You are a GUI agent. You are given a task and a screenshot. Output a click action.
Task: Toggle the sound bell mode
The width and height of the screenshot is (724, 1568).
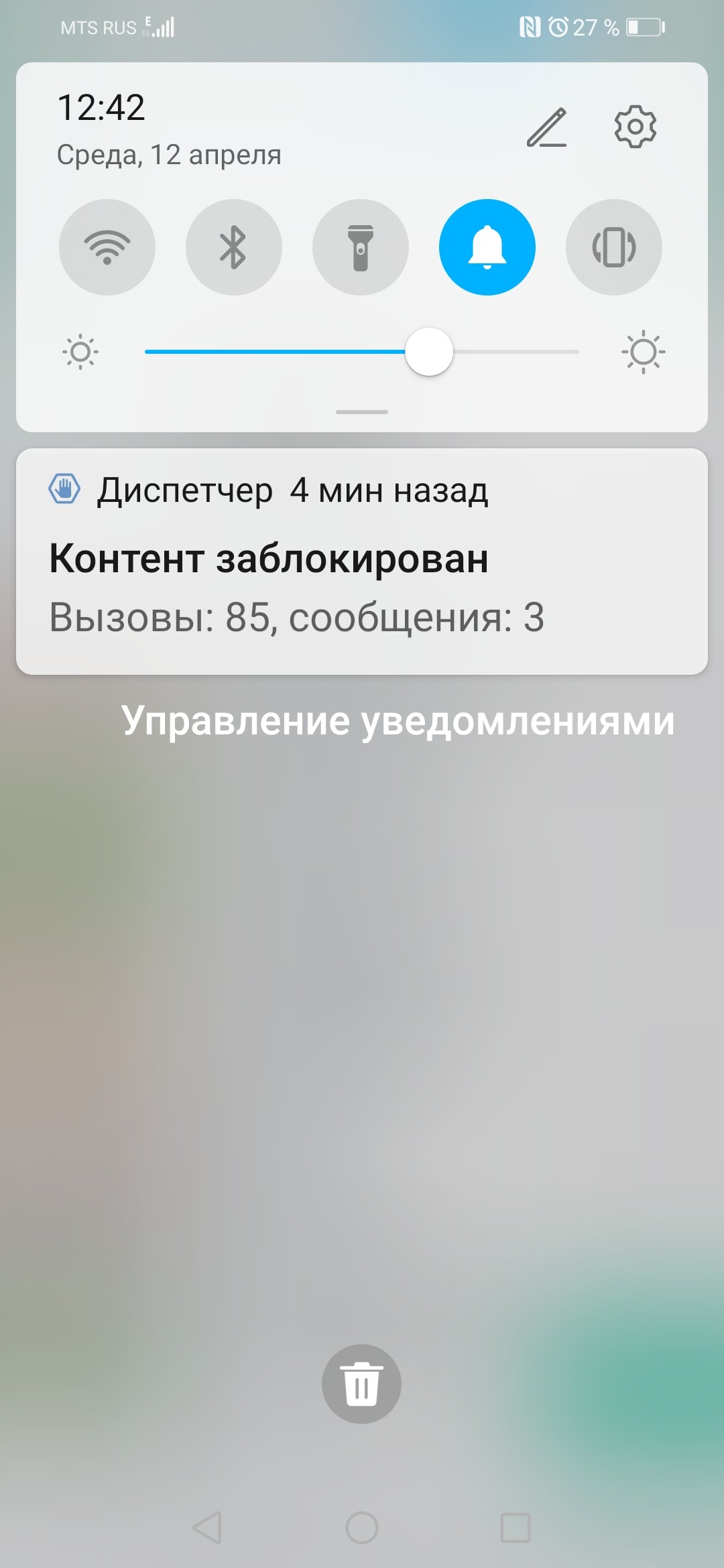[487, 247]
